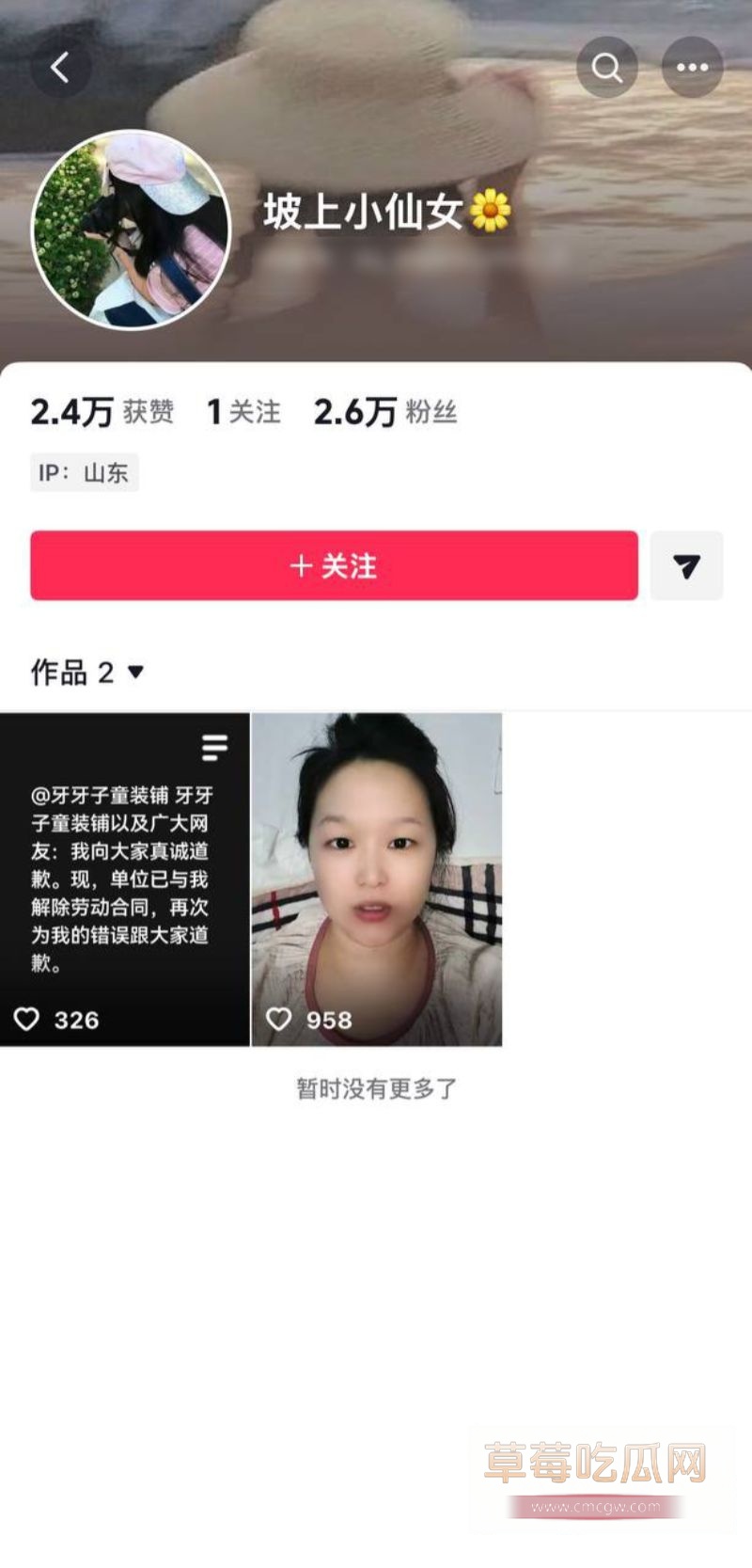
Task: Click the red 关注 follow button
Action: click(333, 566)
